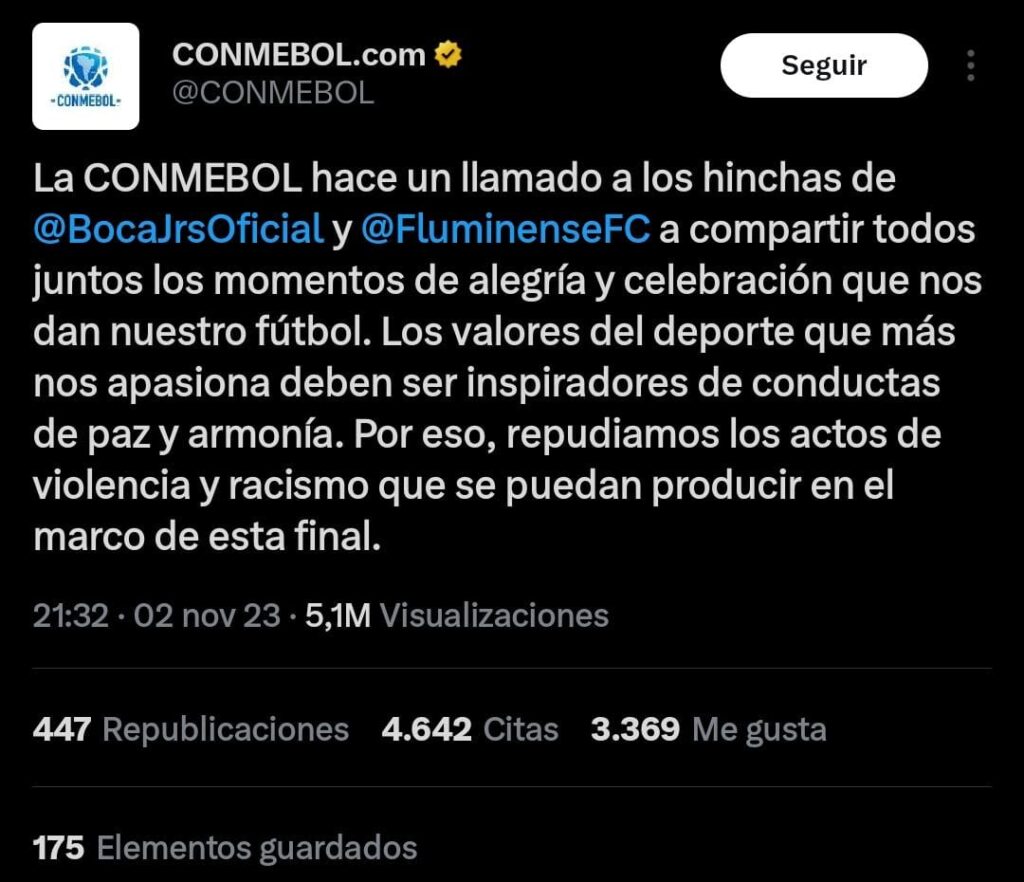
Task: Follow CONMEBOL with the Seguir button
Action: [x=823, y=66]
